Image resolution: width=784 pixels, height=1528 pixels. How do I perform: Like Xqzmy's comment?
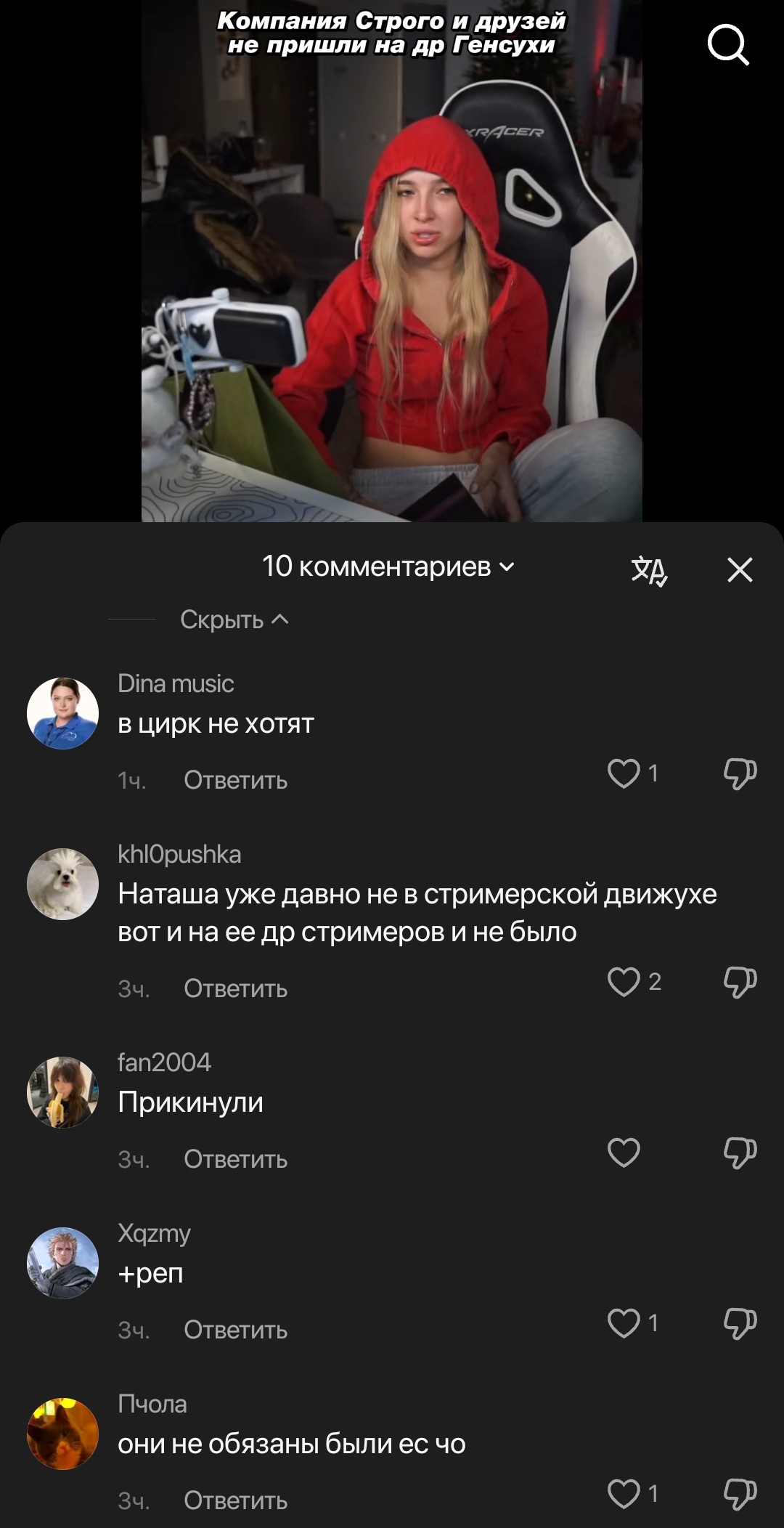click(x=624, y=1323)
